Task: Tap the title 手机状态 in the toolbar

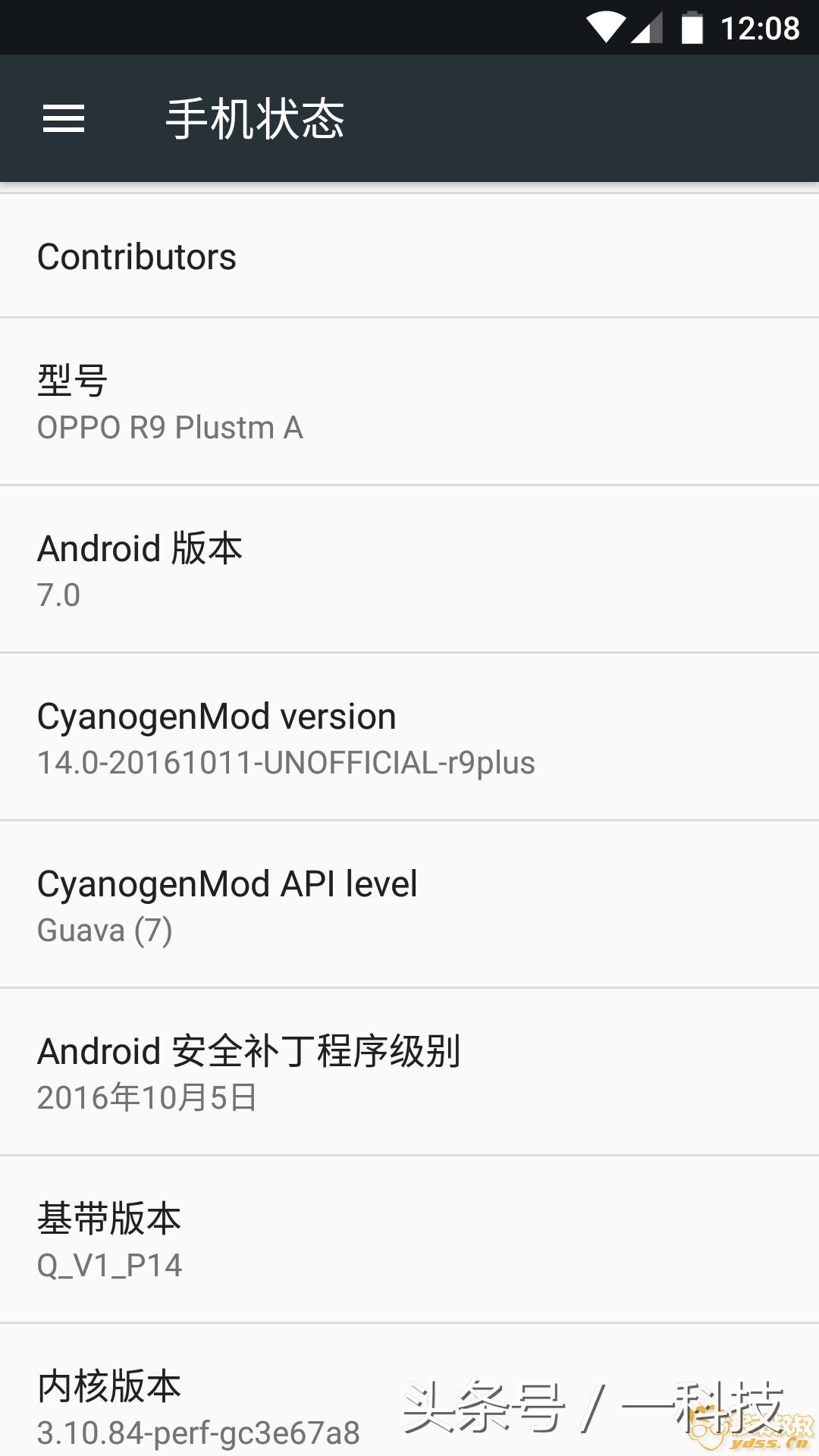Action: tap(254, 118)
